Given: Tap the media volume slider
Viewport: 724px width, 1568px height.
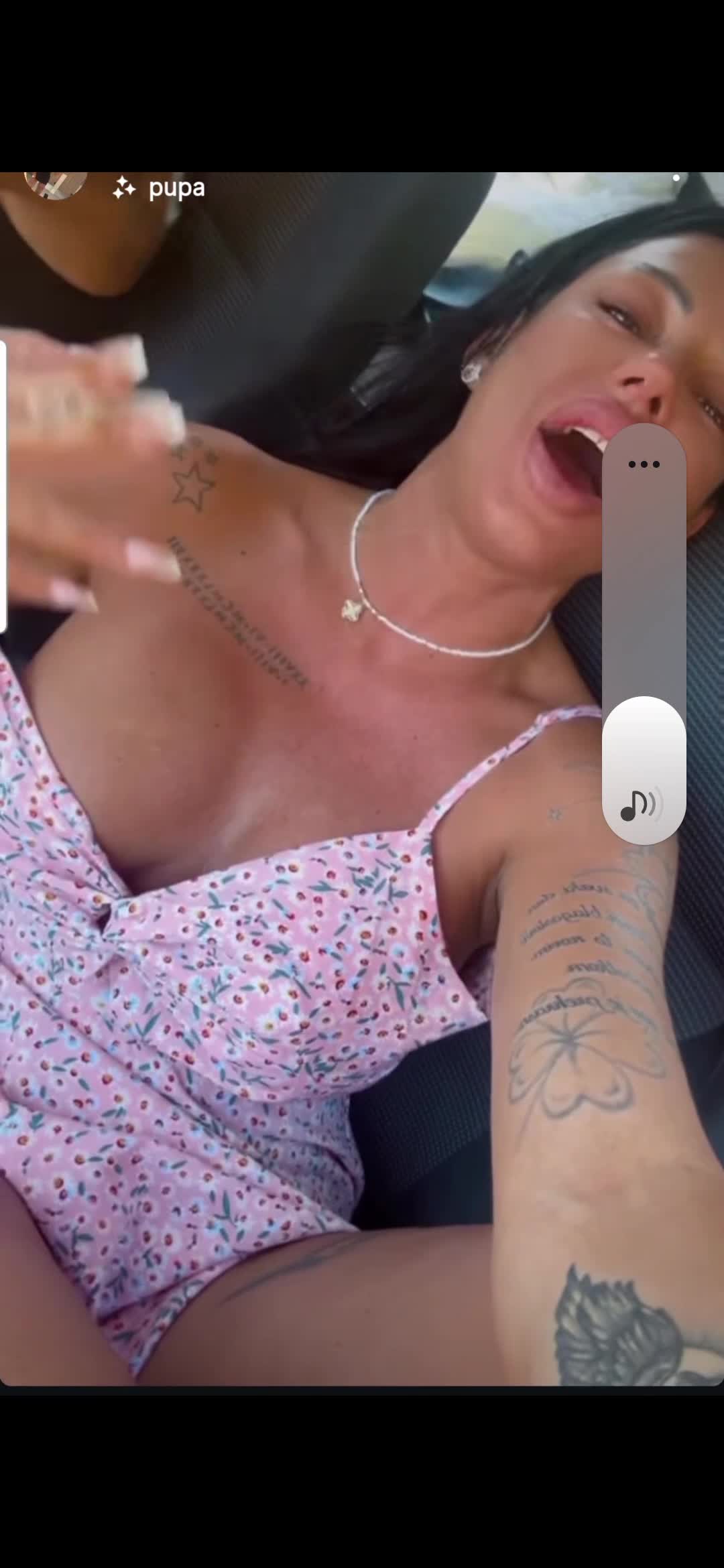Looking at the screenshot, I should click(x=644, y=633).
